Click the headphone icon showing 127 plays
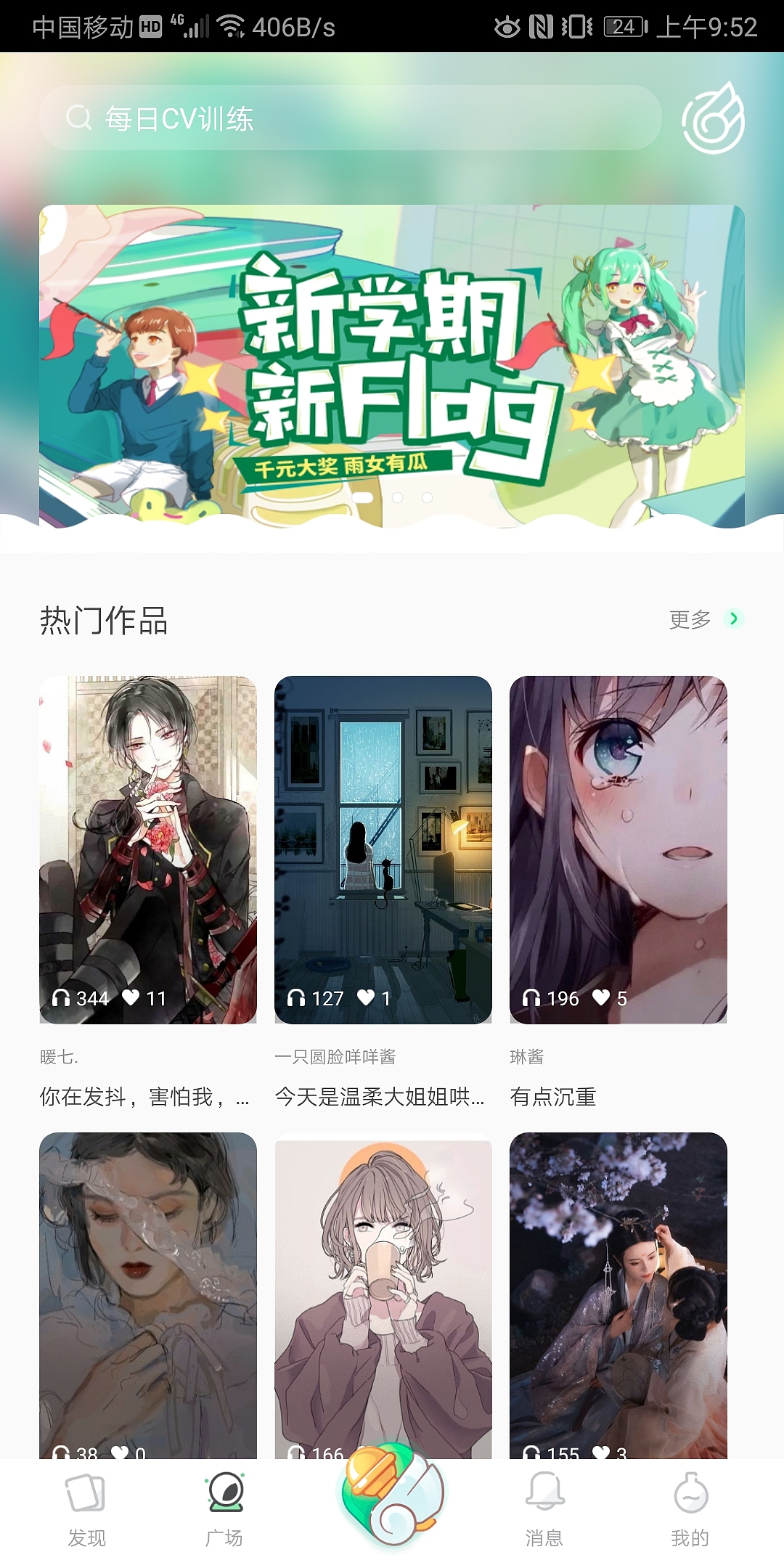The image size is (784, 1568). click(295, 999)
